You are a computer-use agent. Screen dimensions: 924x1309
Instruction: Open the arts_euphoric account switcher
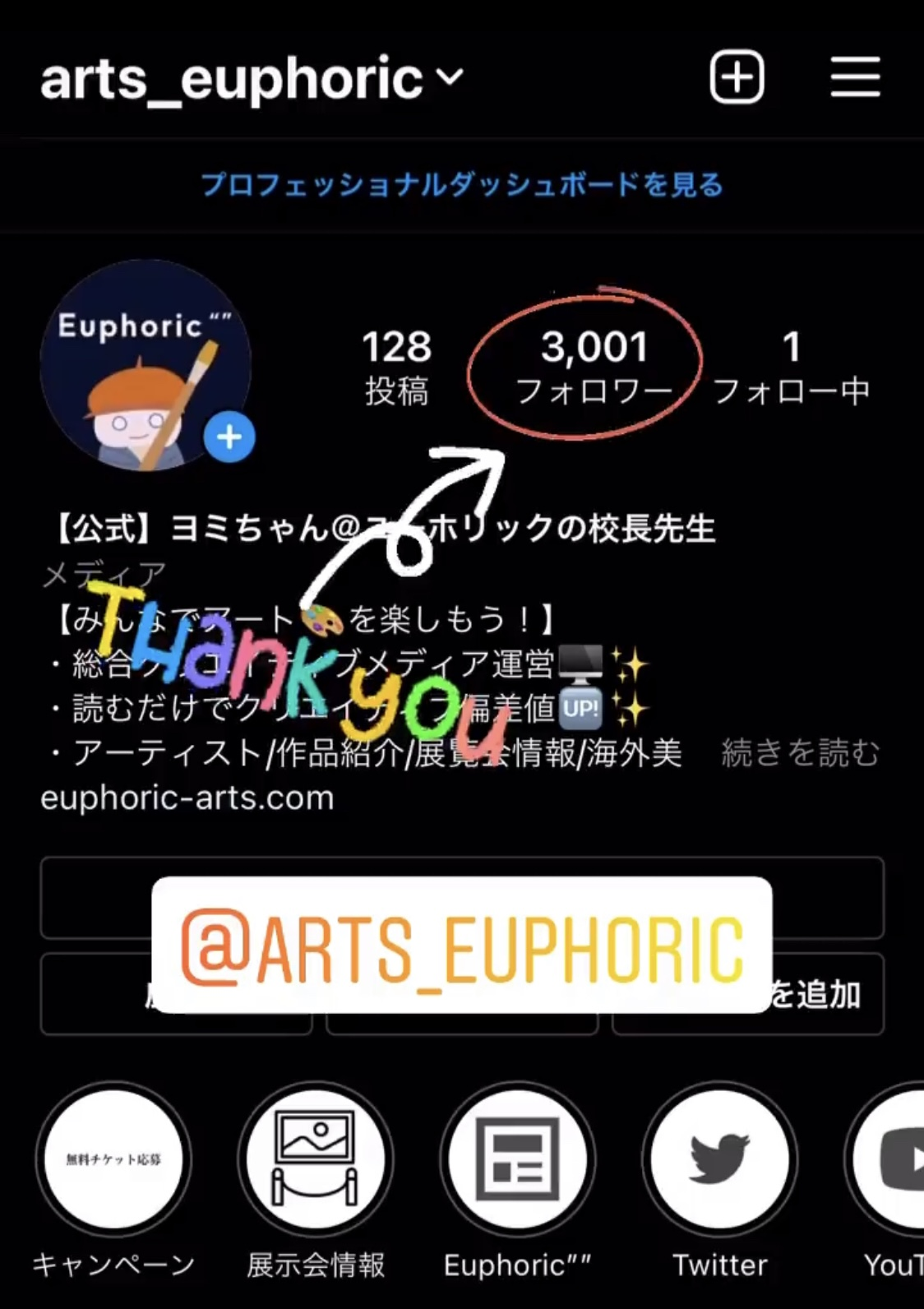coord(247,78)
